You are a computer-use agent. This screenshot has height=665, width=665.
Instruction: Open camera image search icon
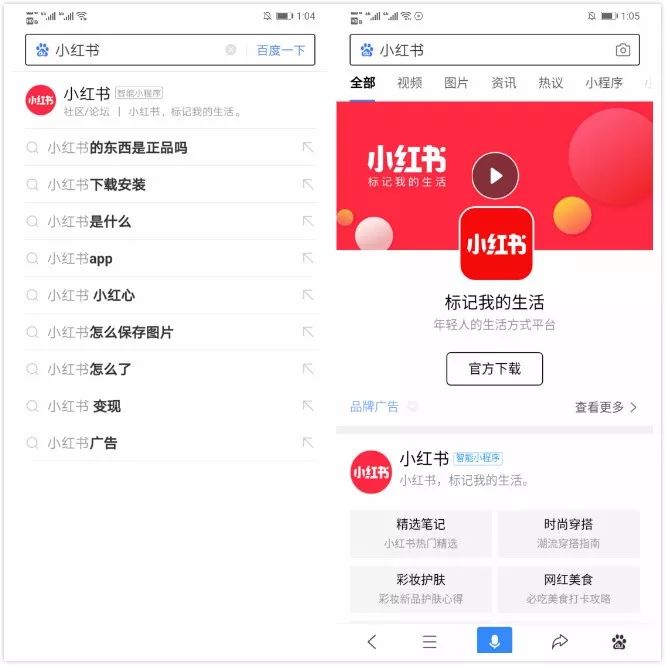[x=623, y=50]
